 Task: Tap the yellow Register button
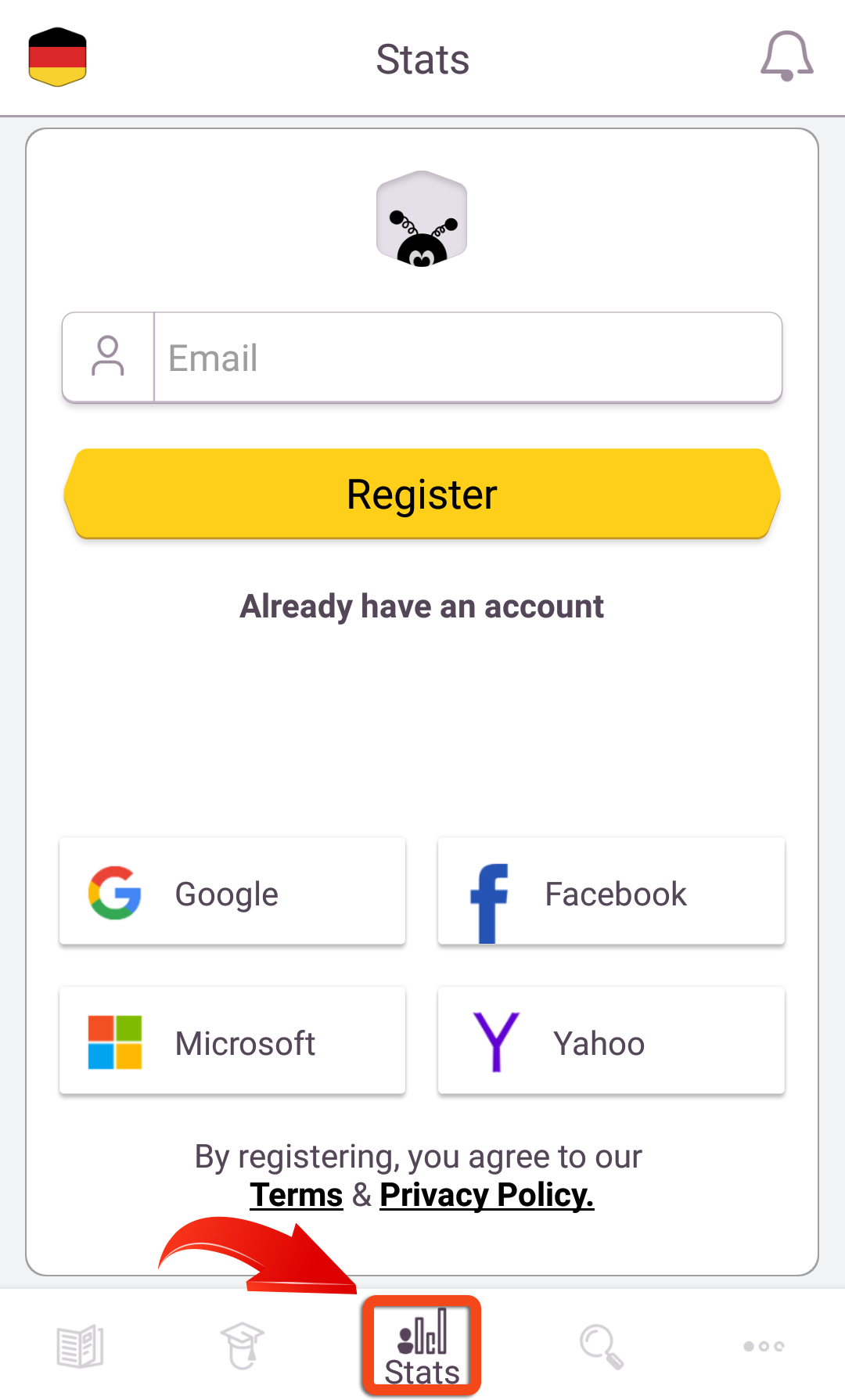pos(422,494)
